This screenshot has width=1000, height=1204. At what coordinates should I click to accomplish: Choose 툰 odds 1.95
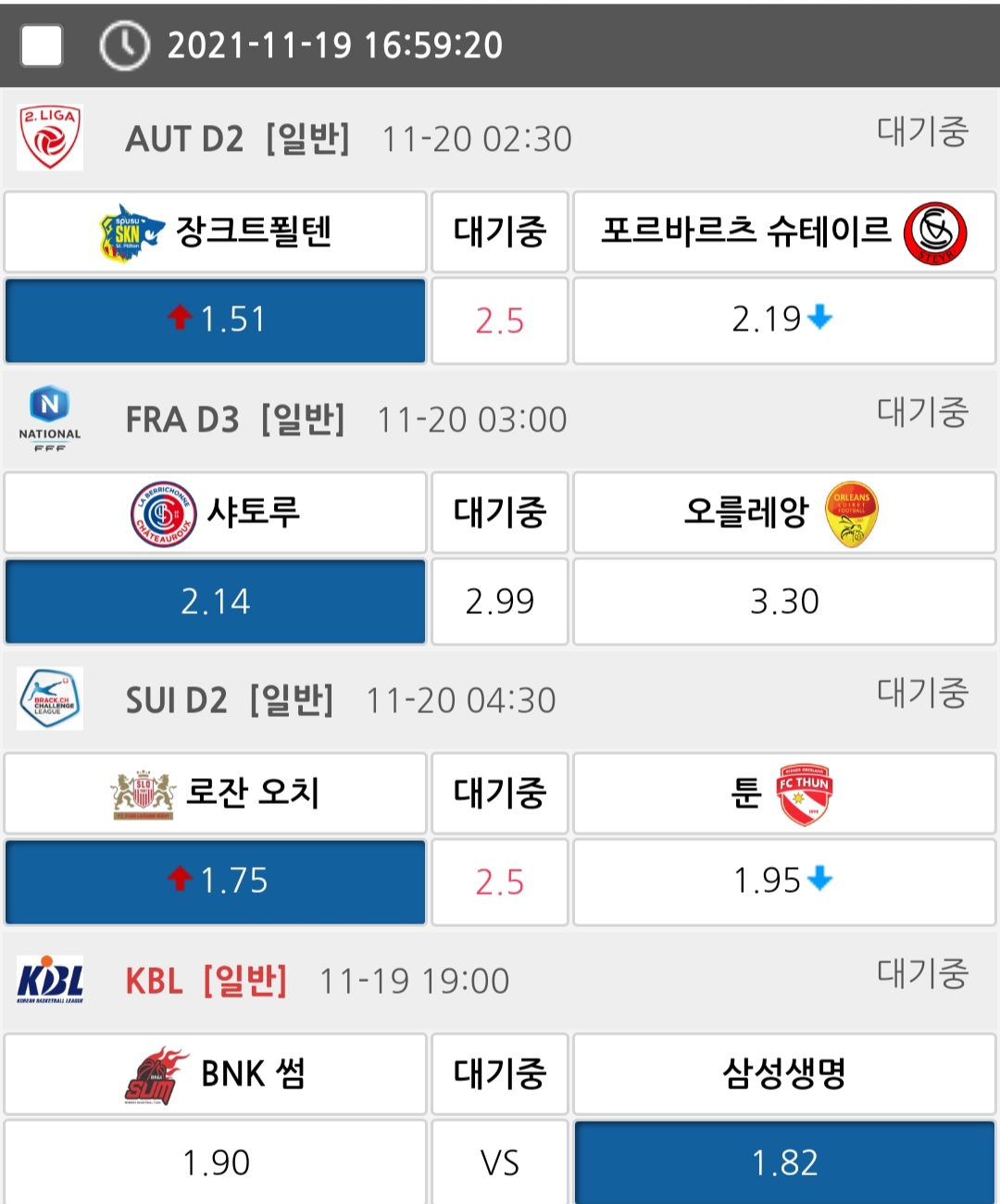tap(783, 882)
